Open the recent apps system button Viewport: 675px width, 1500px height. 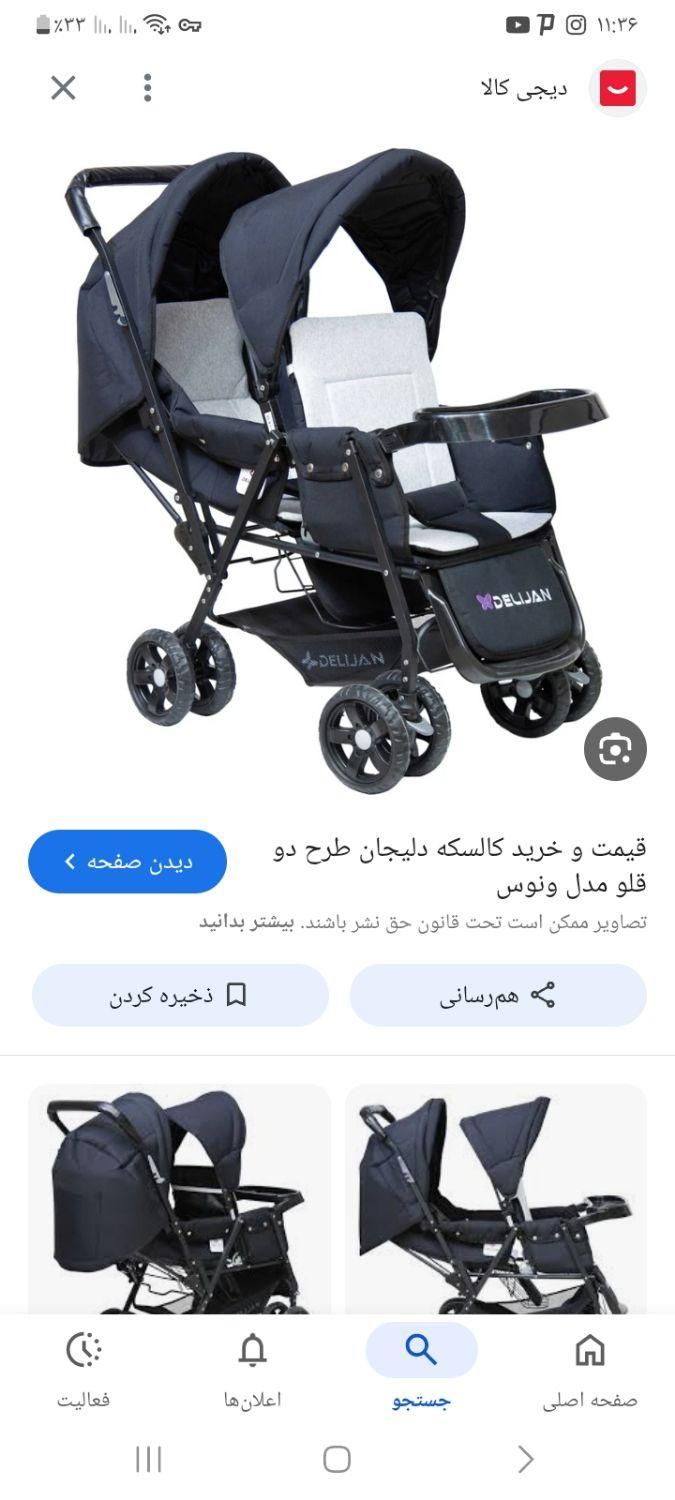(148, 1459)
